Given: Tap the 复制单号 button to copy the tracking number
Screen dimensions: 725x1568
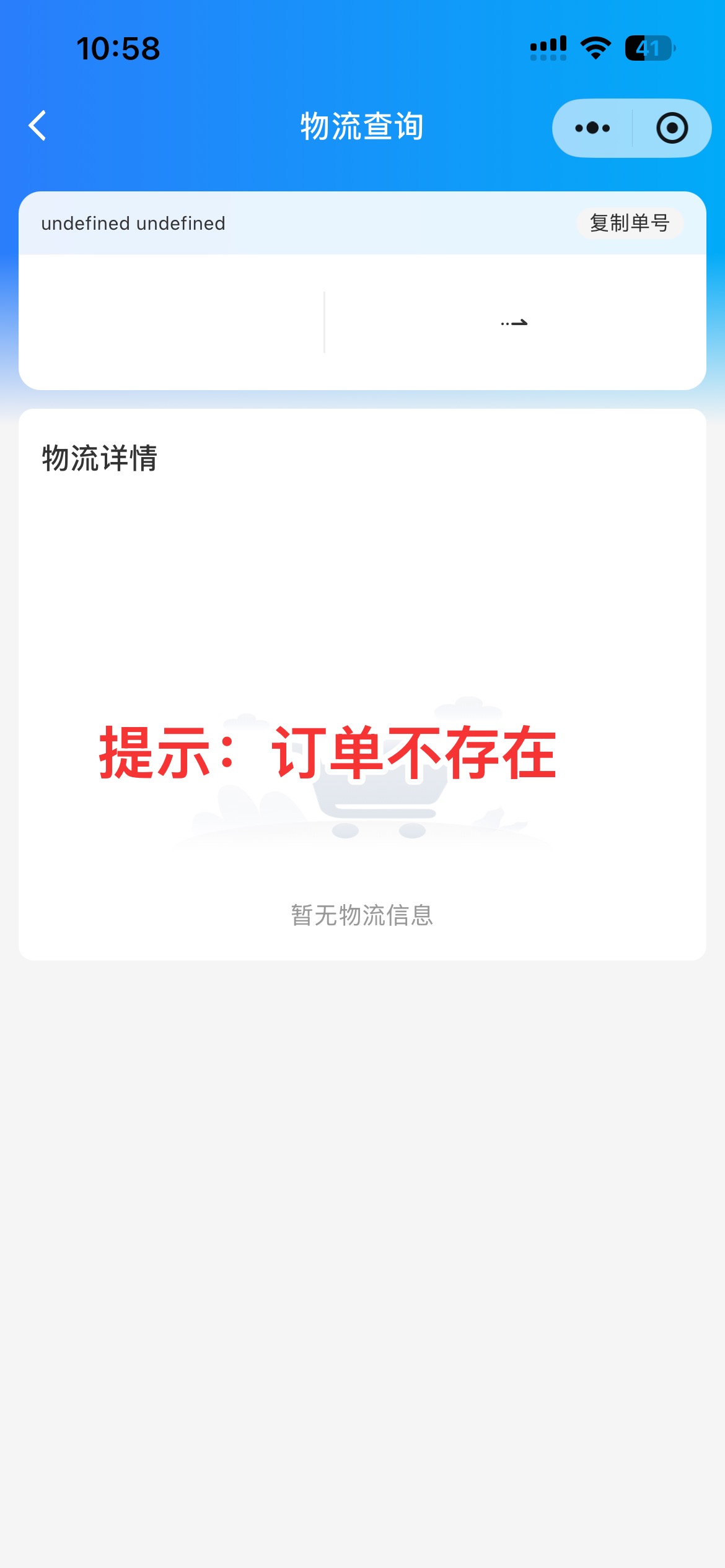Looking at the screenshot, I should (629, 223).
